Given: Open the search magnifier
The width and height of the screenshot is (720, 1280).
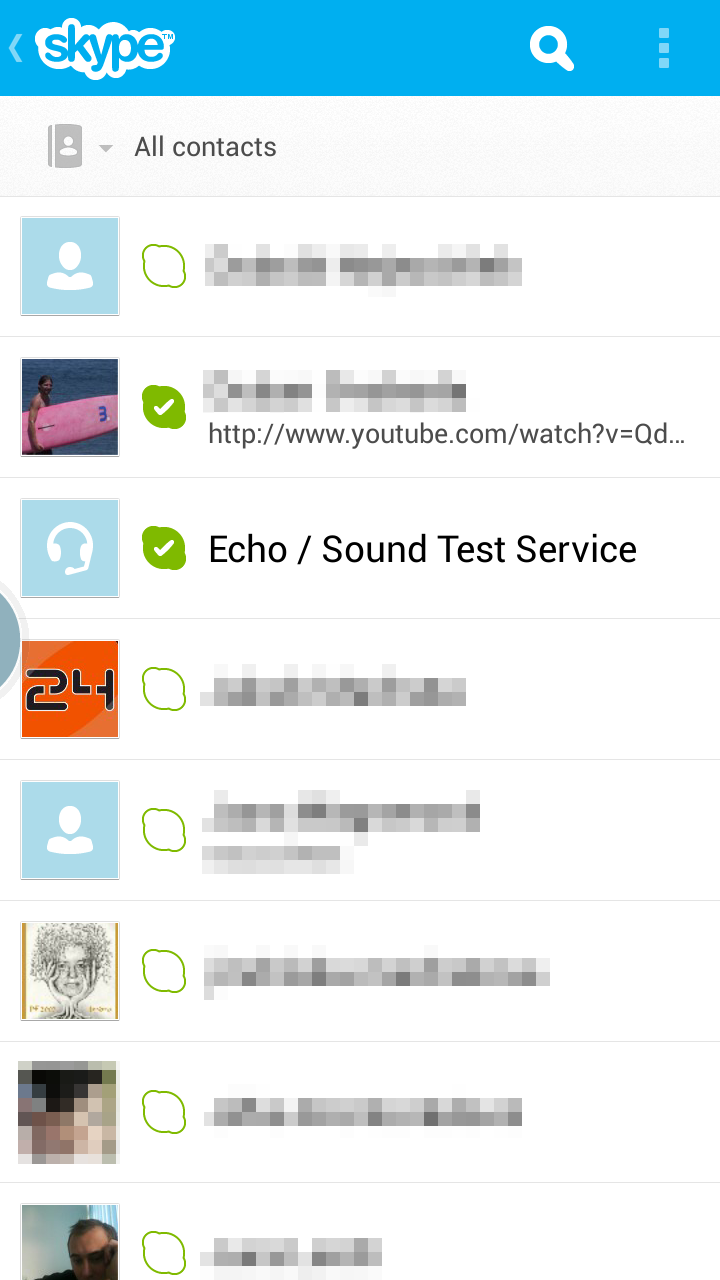Looking at the screenshot, I should 551,47.
